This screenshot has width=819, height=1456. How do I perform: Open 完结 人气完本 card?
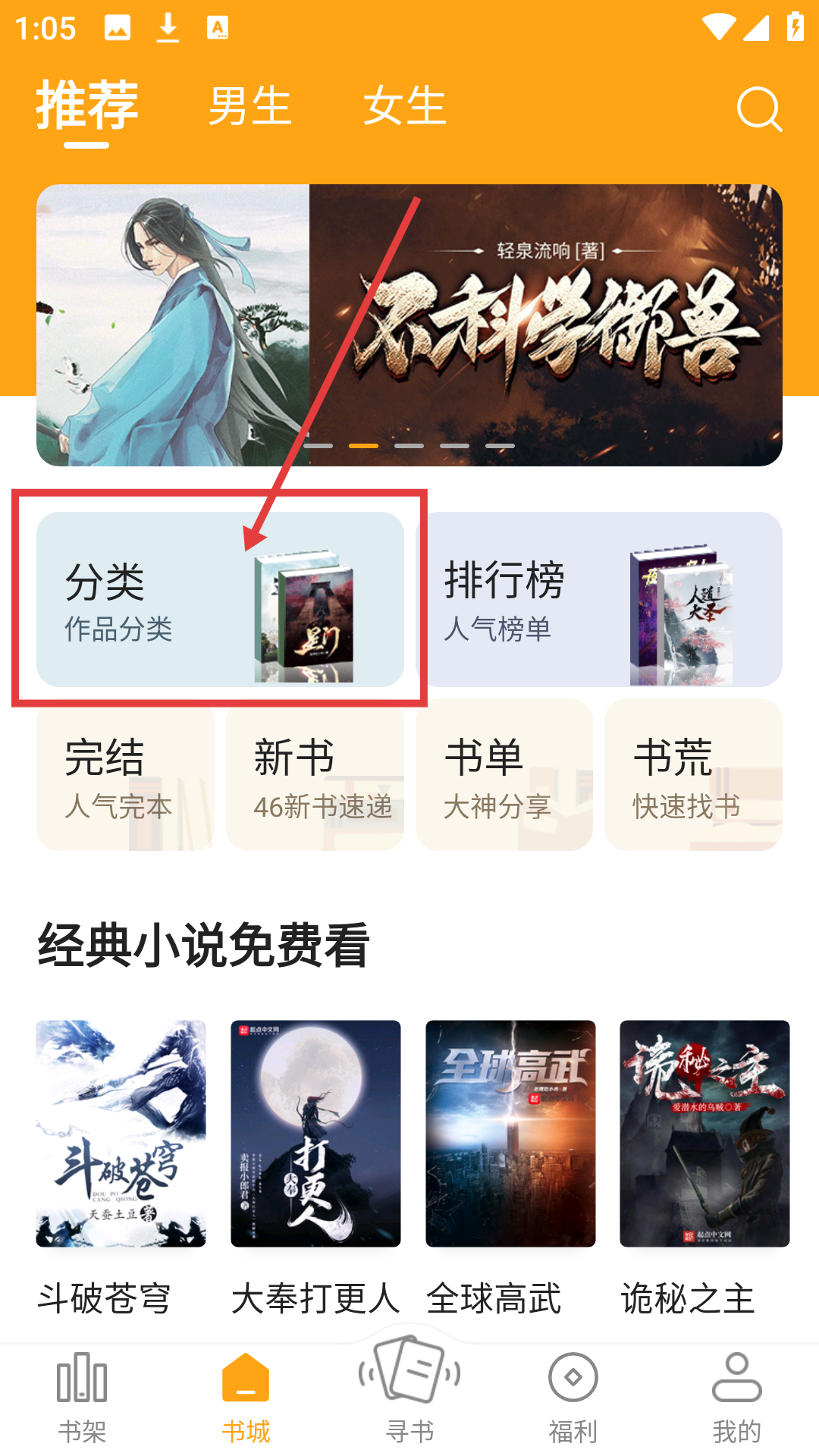pyautogui.click(x=125, y=775)
